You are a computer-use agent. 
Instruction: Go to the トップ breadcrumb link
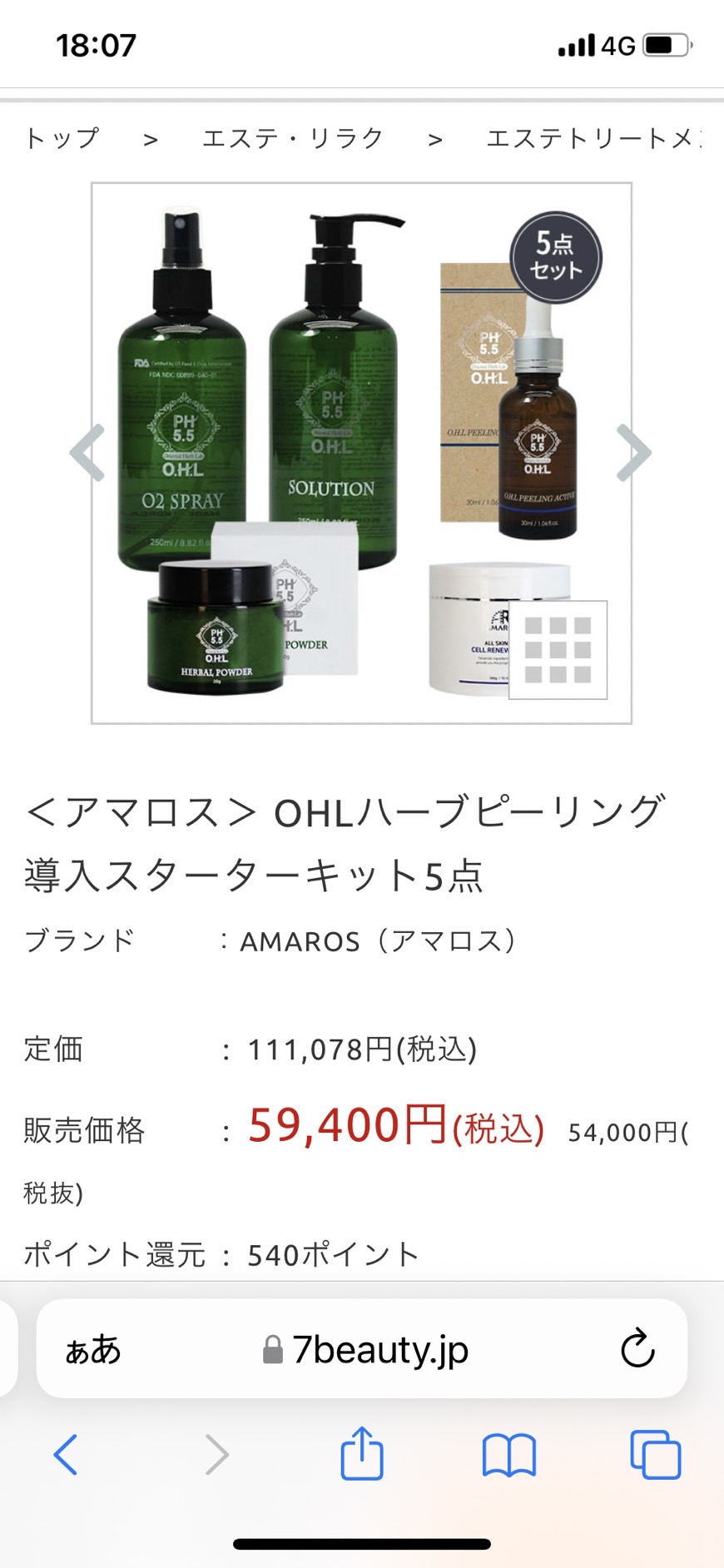click(x=62, y=138)
